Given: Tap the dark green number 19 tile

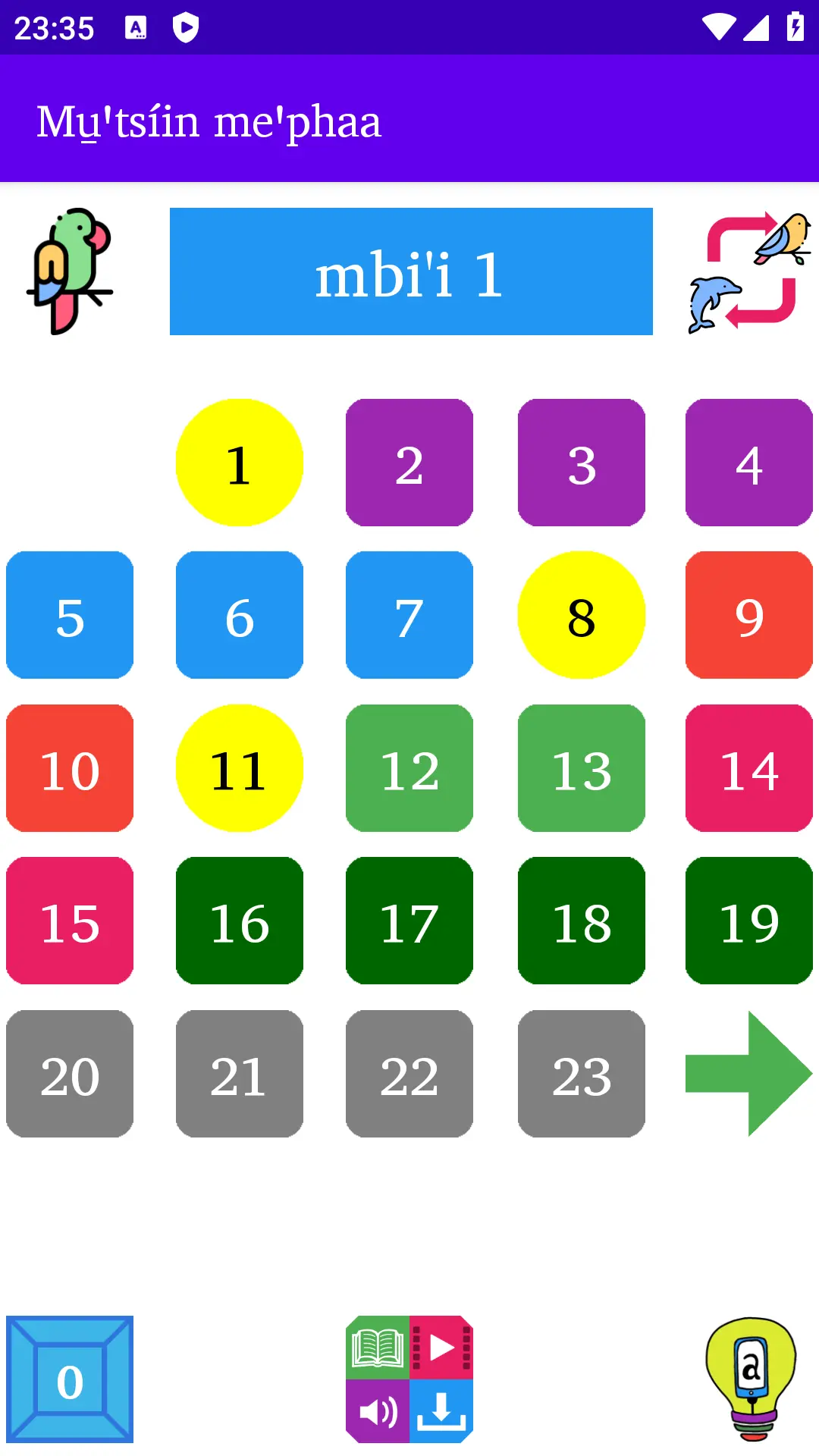Looking at the screenshot, I should pyautogui.click(x=749, y=921).
